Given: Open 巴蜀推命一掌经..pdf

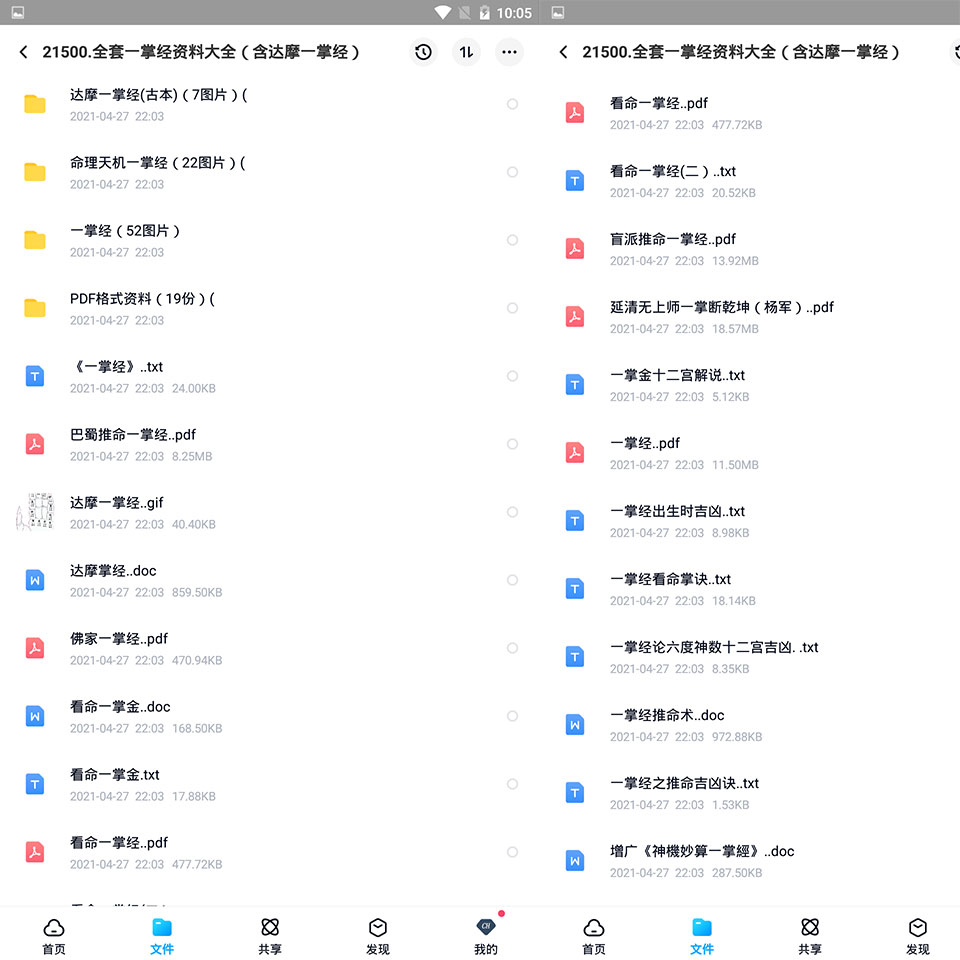Looking at the screenshot, I should (269, 444).
